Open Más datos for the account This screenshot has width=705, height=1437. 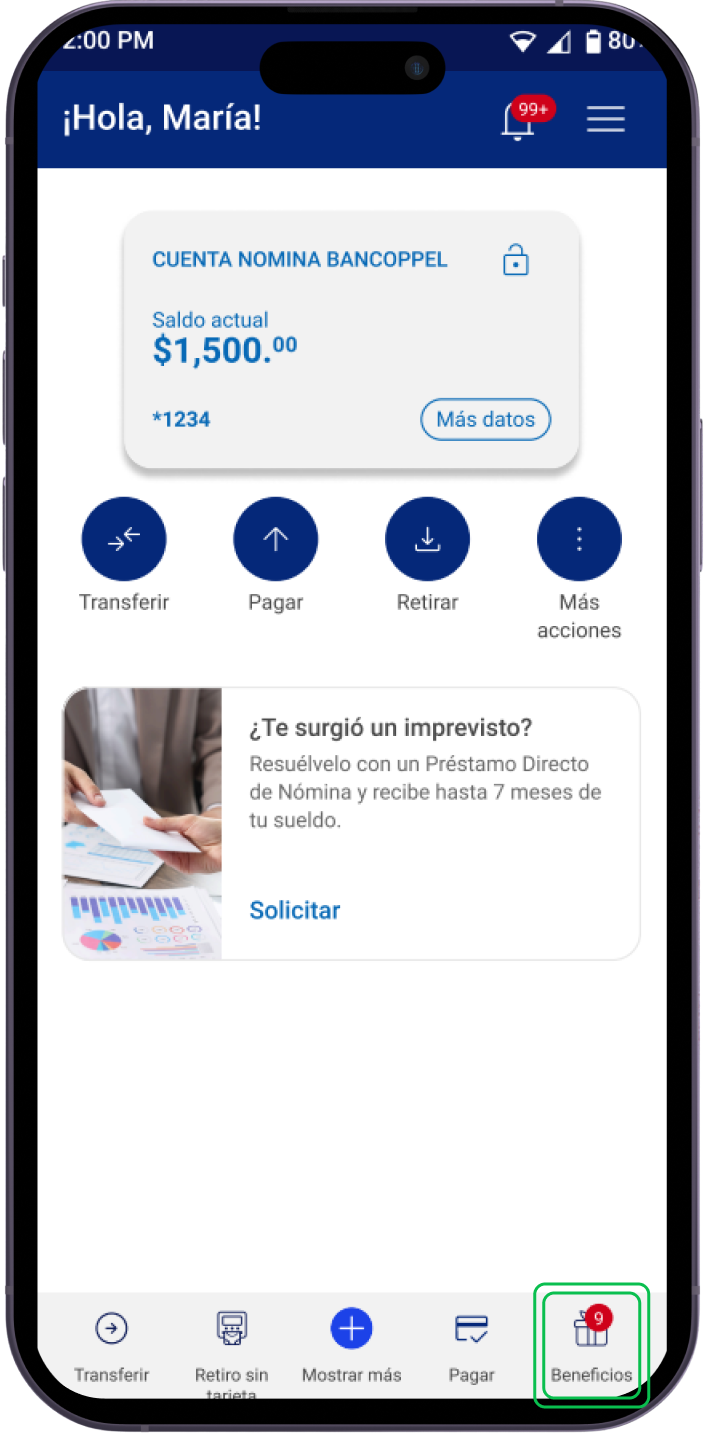485,419
